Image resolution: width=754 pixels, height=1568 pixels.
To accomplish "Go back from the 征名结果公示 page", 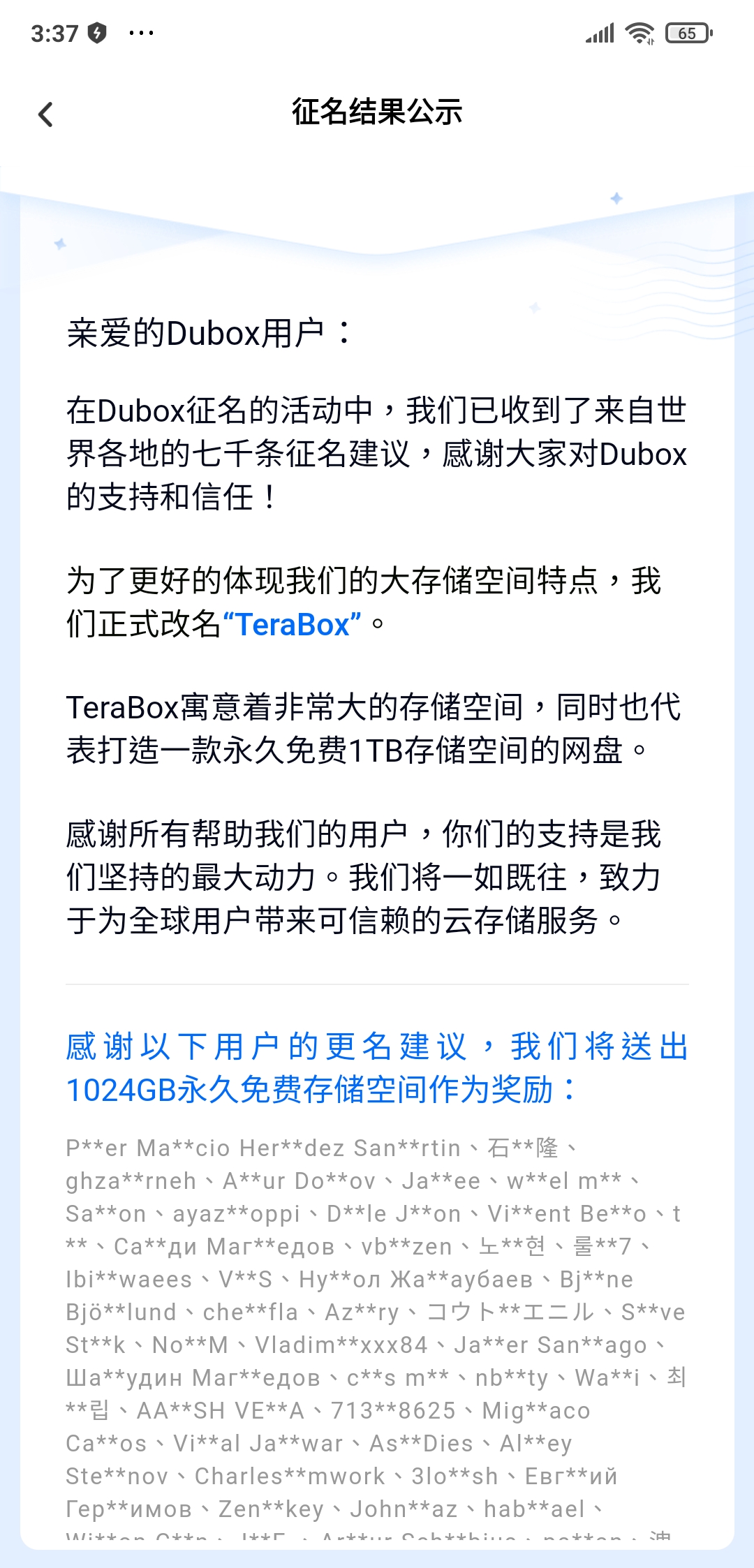I will point(46,114).
